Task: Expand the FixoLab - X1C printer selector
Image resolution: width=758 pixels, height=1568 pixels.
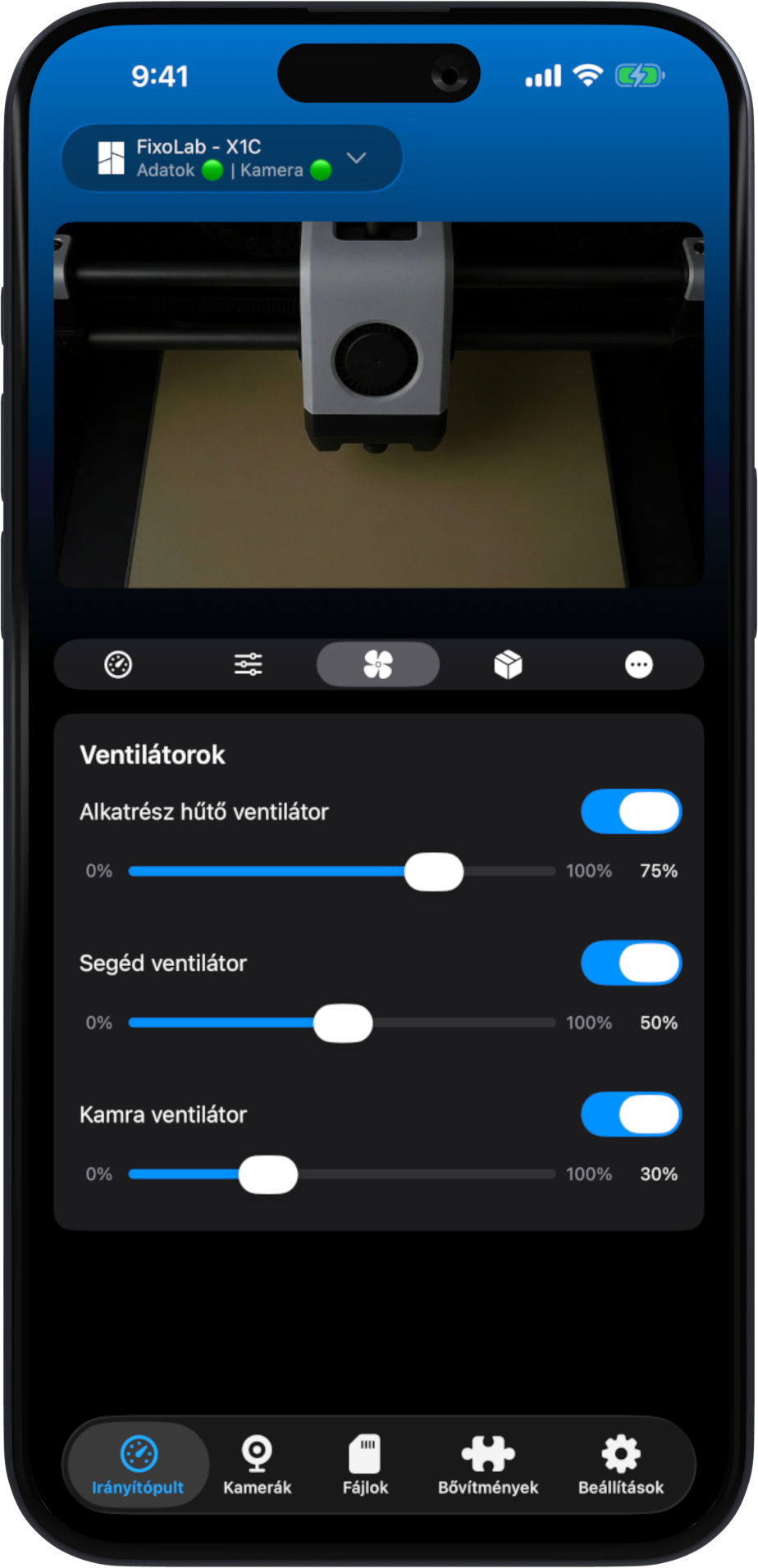Action: (232, 158)
